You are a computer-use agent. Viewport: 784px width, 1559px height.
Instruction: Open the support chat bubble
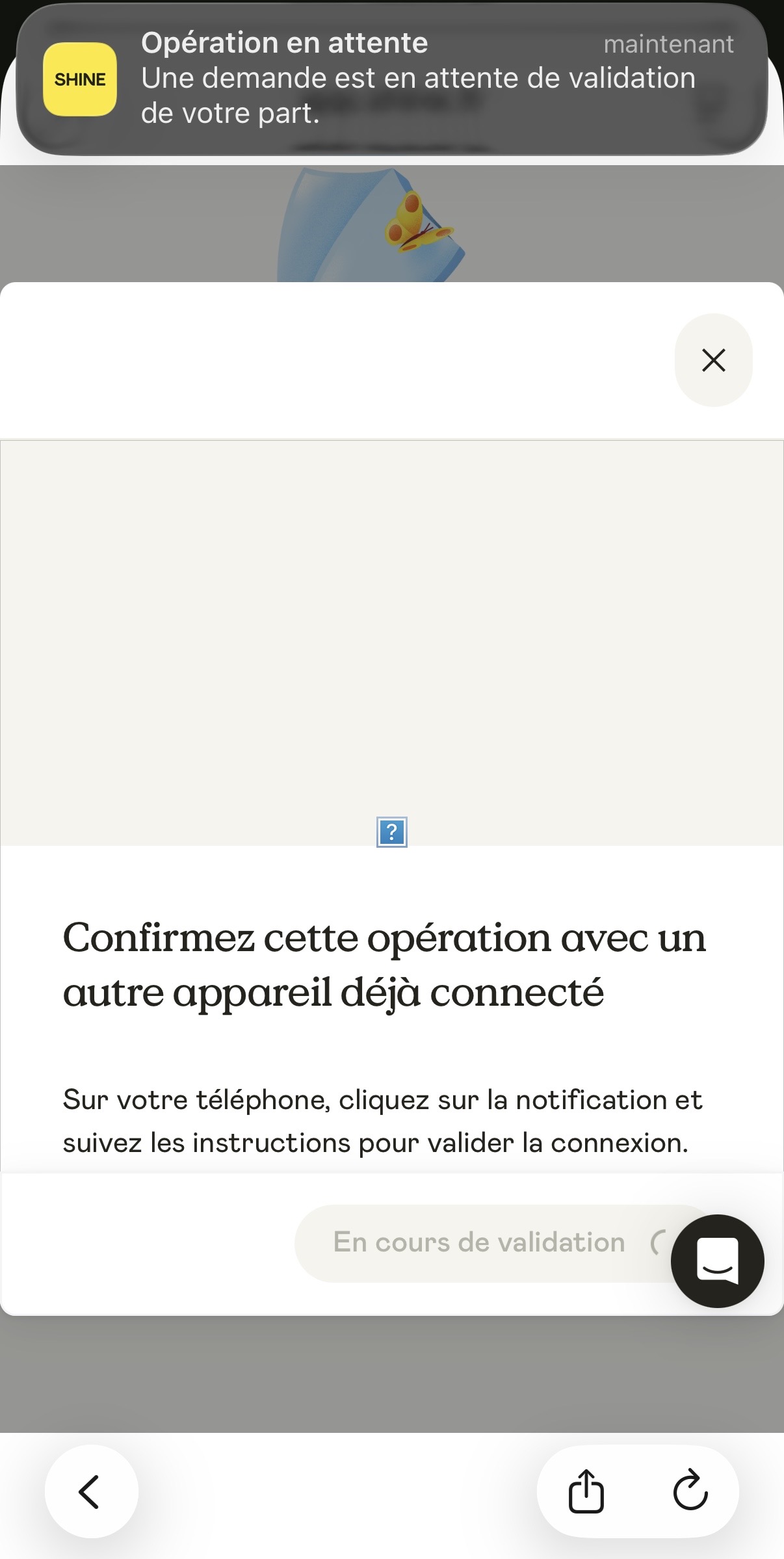tap(717, 1261)
